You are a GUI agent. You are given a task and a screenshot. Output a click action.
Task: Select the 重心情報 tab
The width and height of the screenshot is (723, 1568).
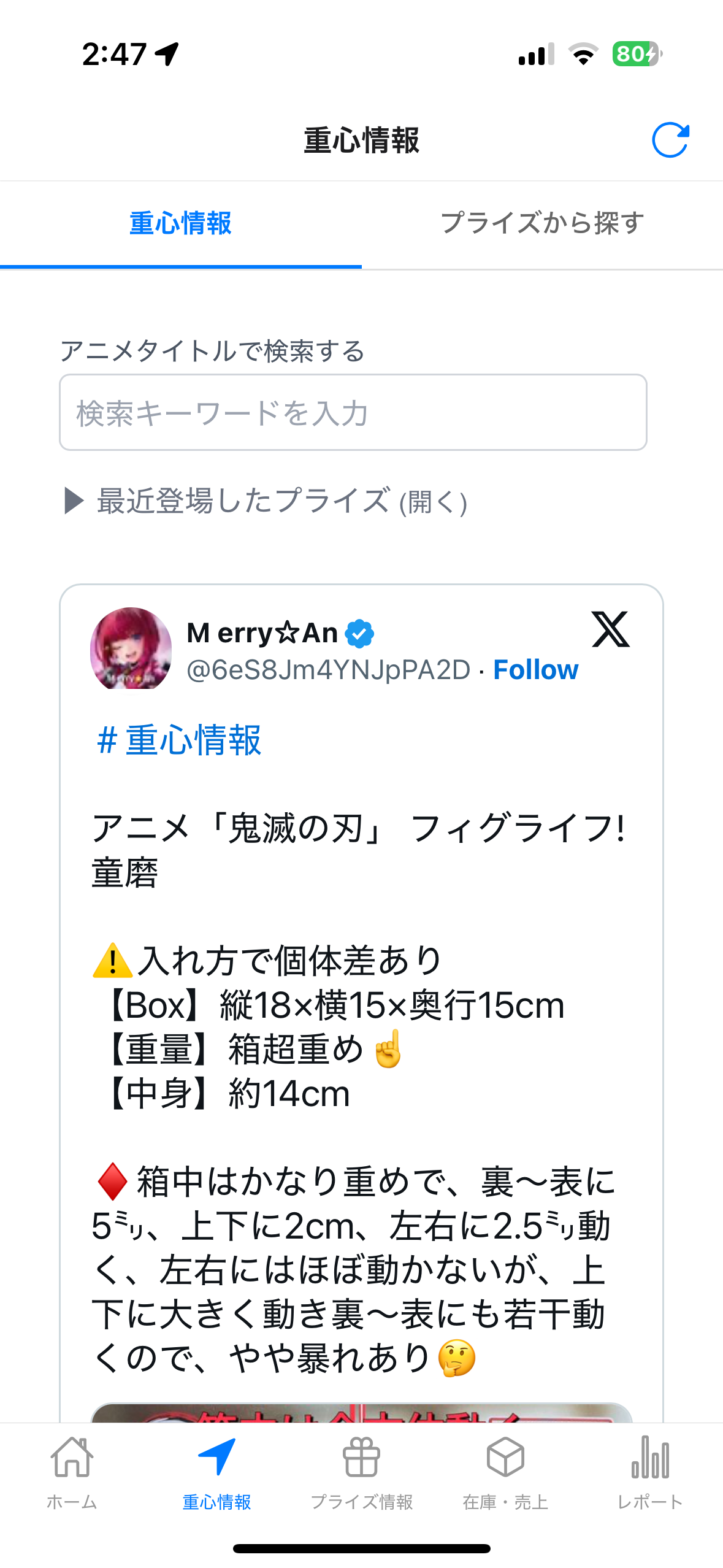[180, 223]
